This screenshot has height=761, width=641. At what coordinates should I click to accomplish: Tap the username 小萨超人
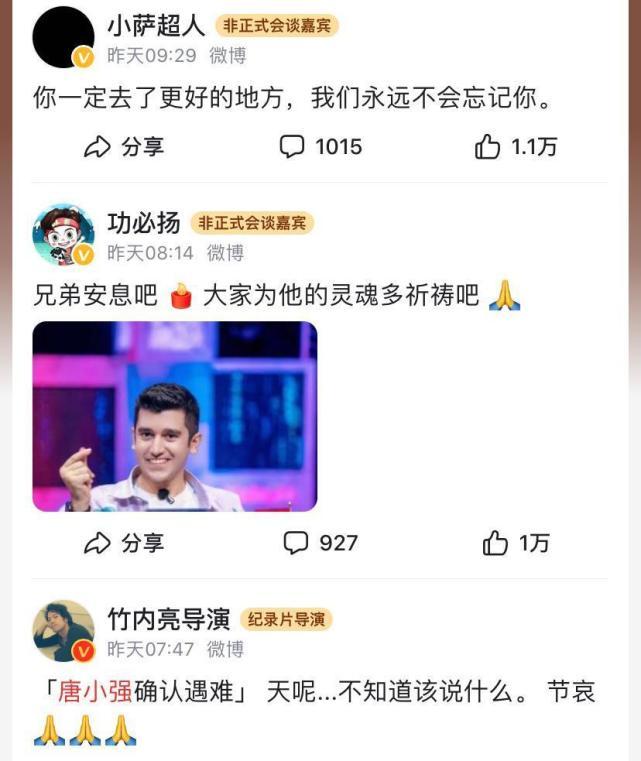click(x=154, y=25)
